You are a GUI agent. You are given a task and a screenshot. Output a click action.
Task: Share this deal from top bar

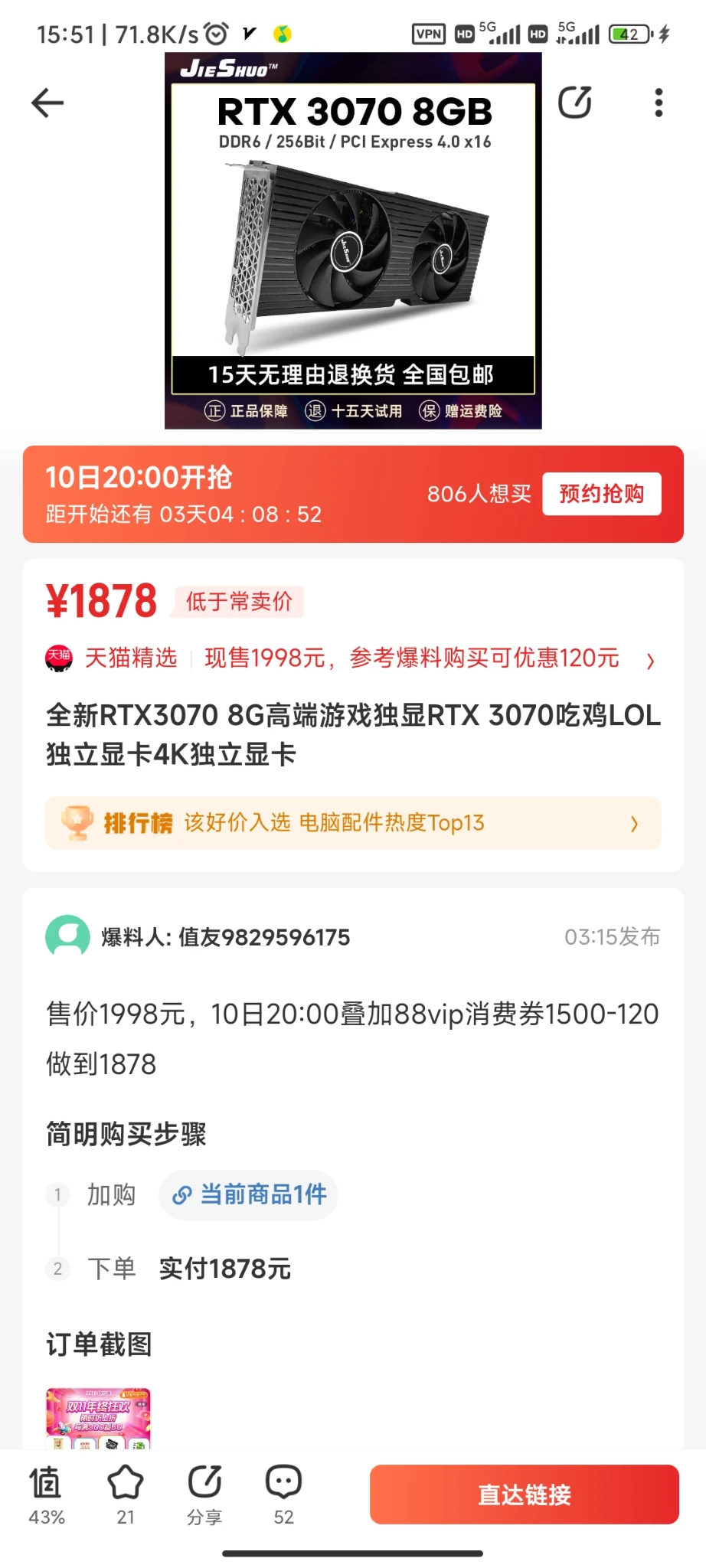coord(574,103)
